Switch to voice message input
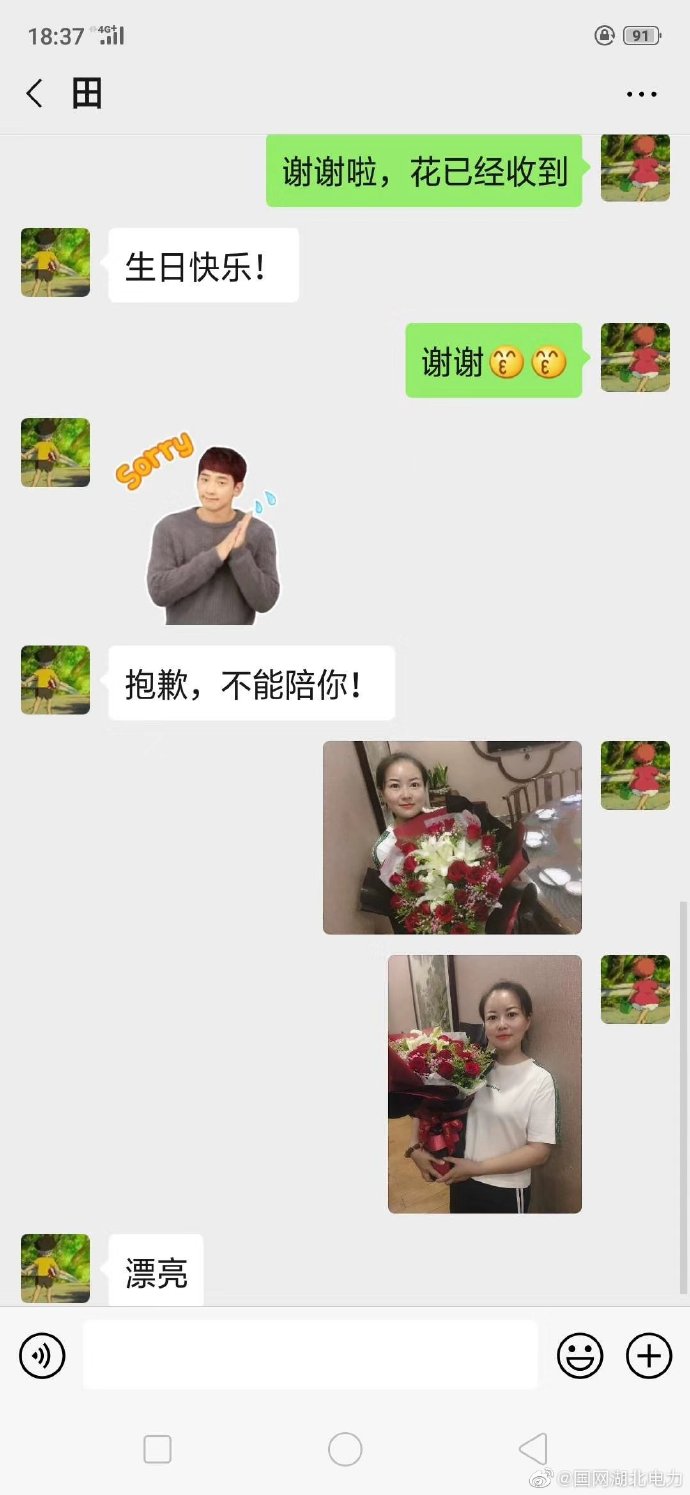Image resolution: width=690 pixels, height=1495 pixels. (42, 1356)
